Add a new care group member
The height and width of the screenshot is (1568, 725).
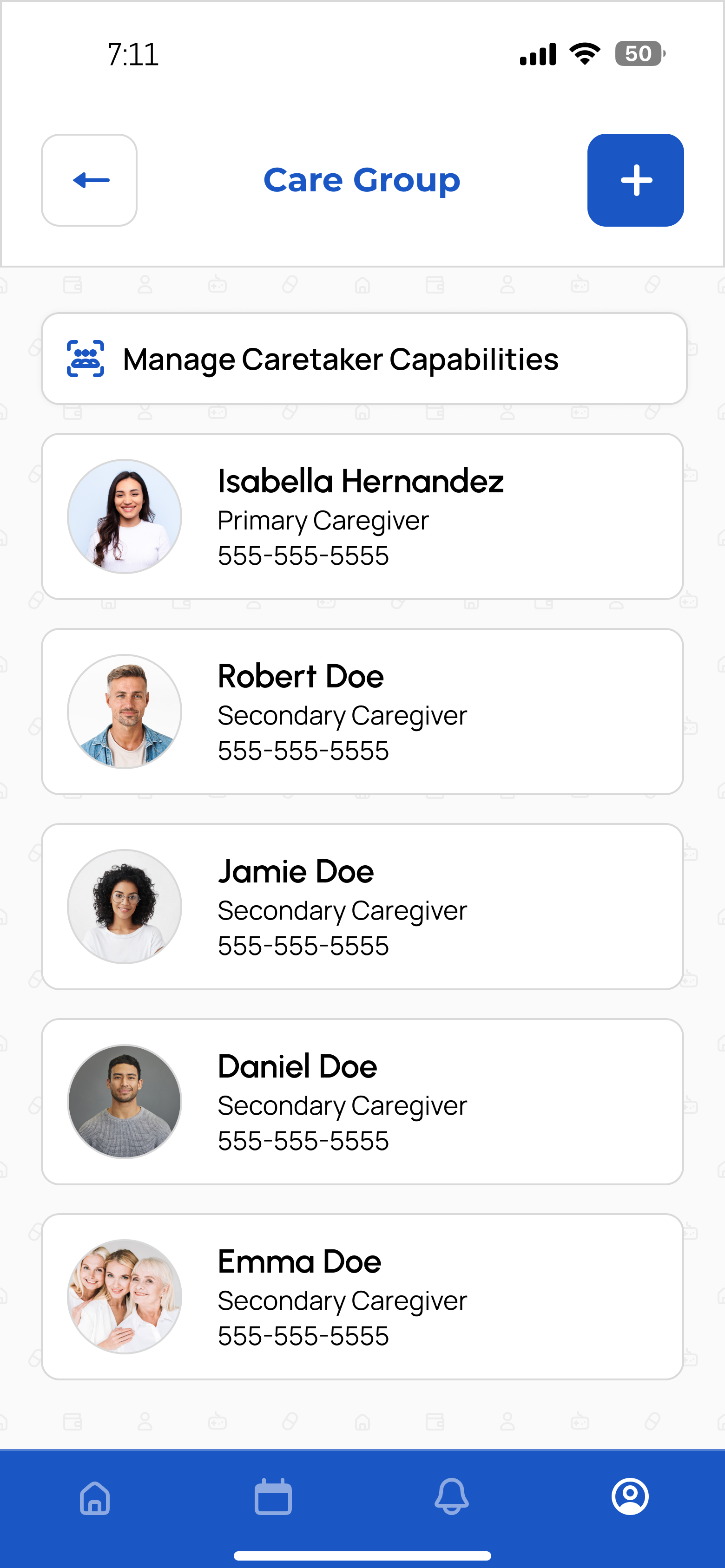[635, 180]
